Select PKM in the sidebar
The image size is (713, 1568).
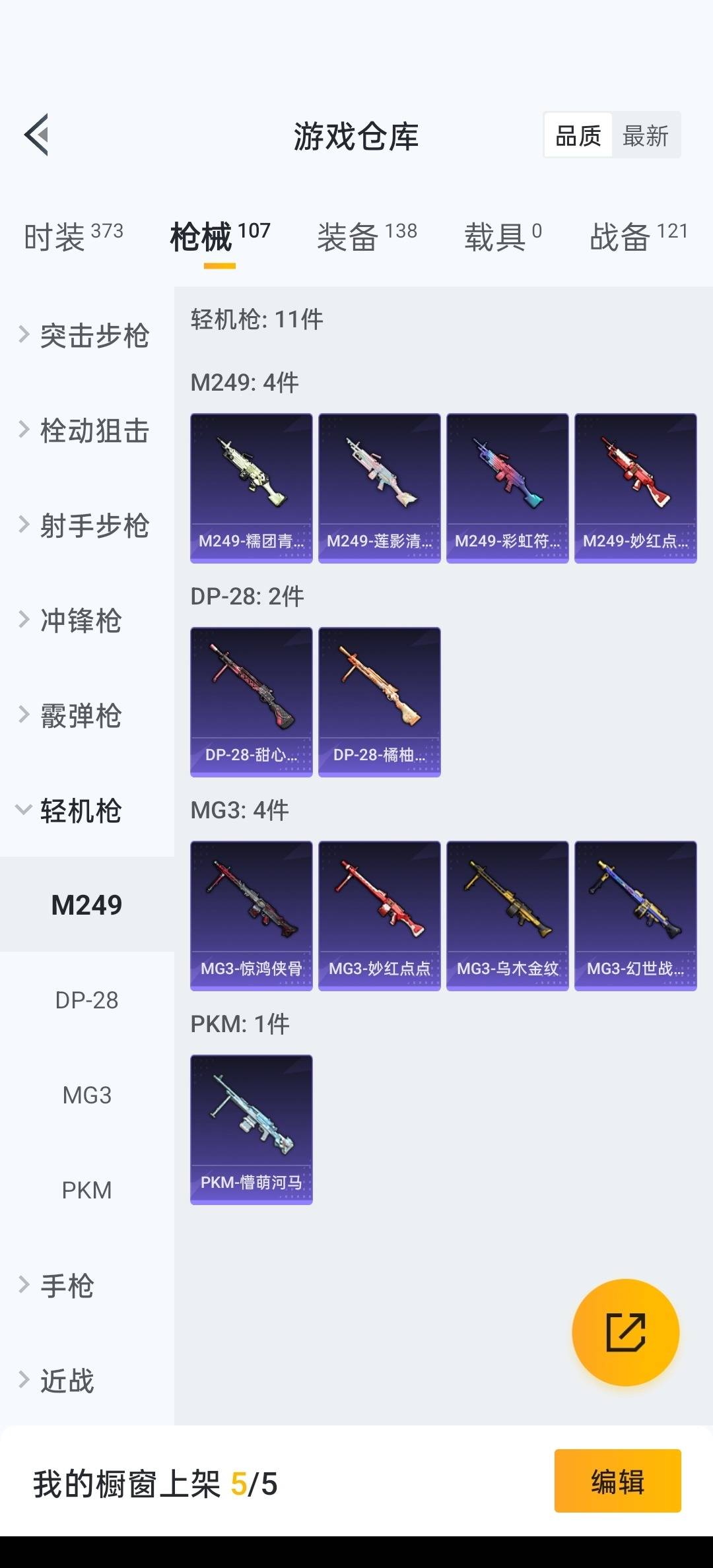pyautogui.click(x=86, y=1191)
